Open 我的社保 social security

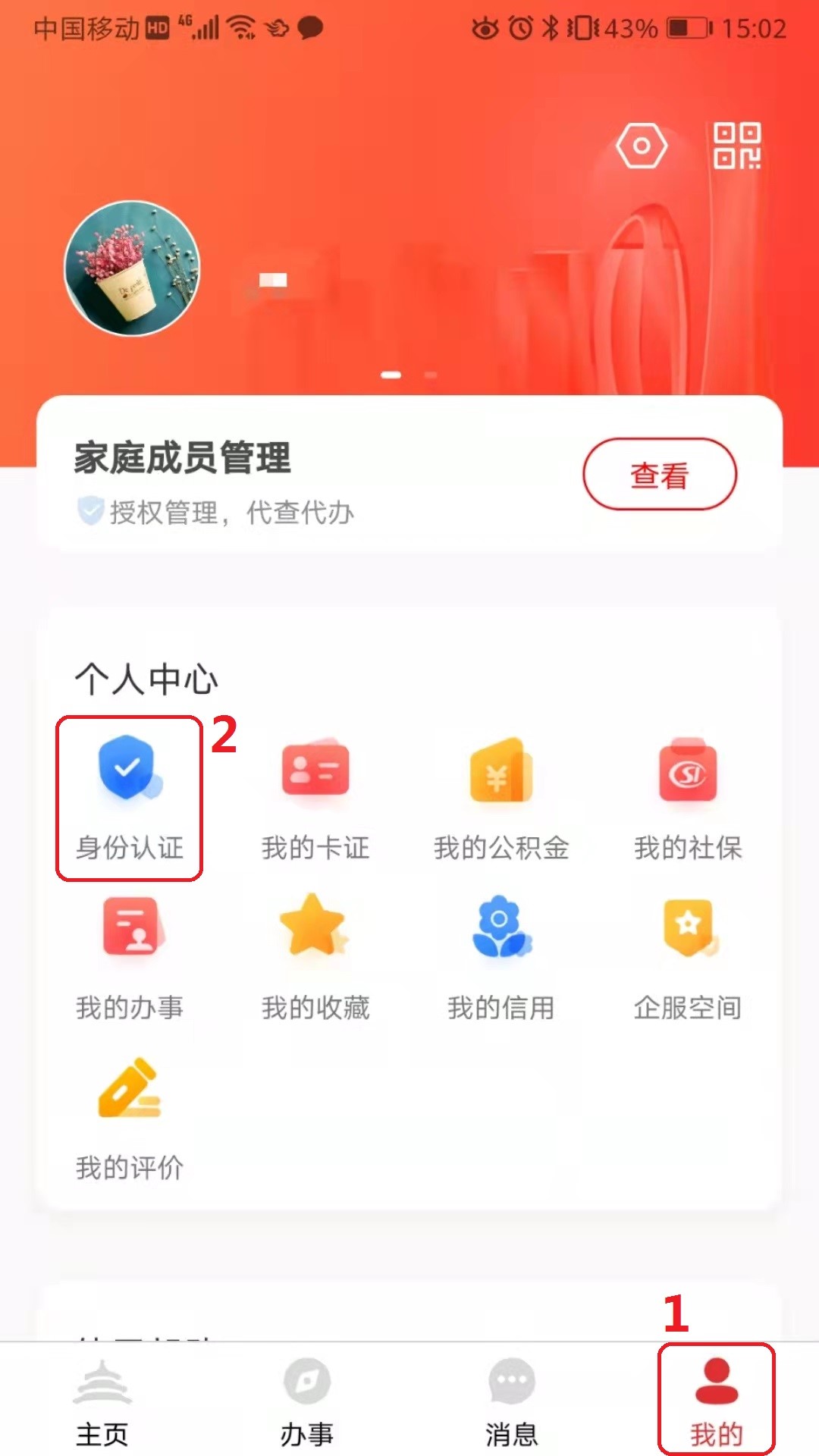(x=688, y=798)
